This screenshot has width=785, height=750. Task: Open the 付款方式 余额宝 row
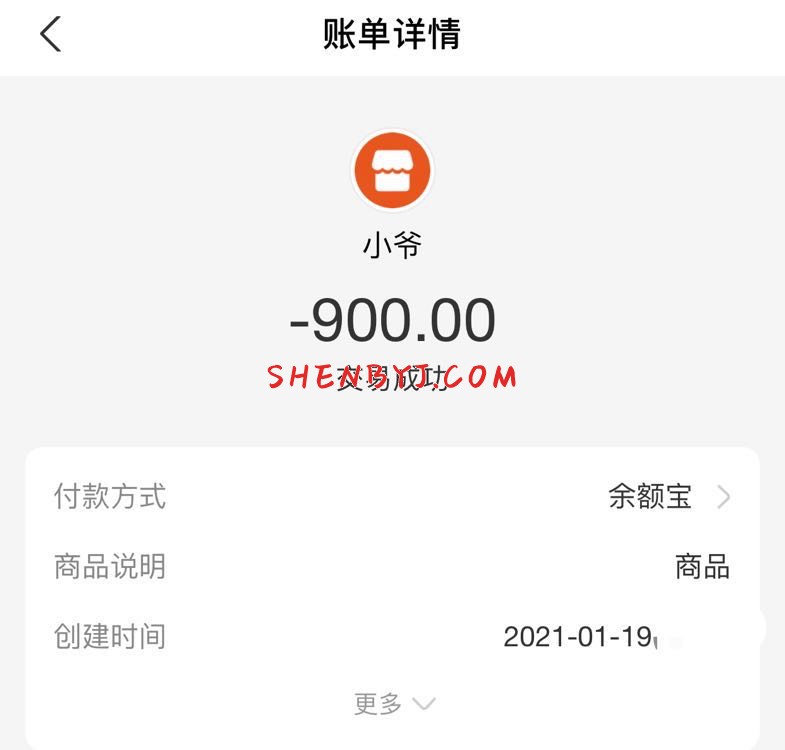tap(668, 497)
